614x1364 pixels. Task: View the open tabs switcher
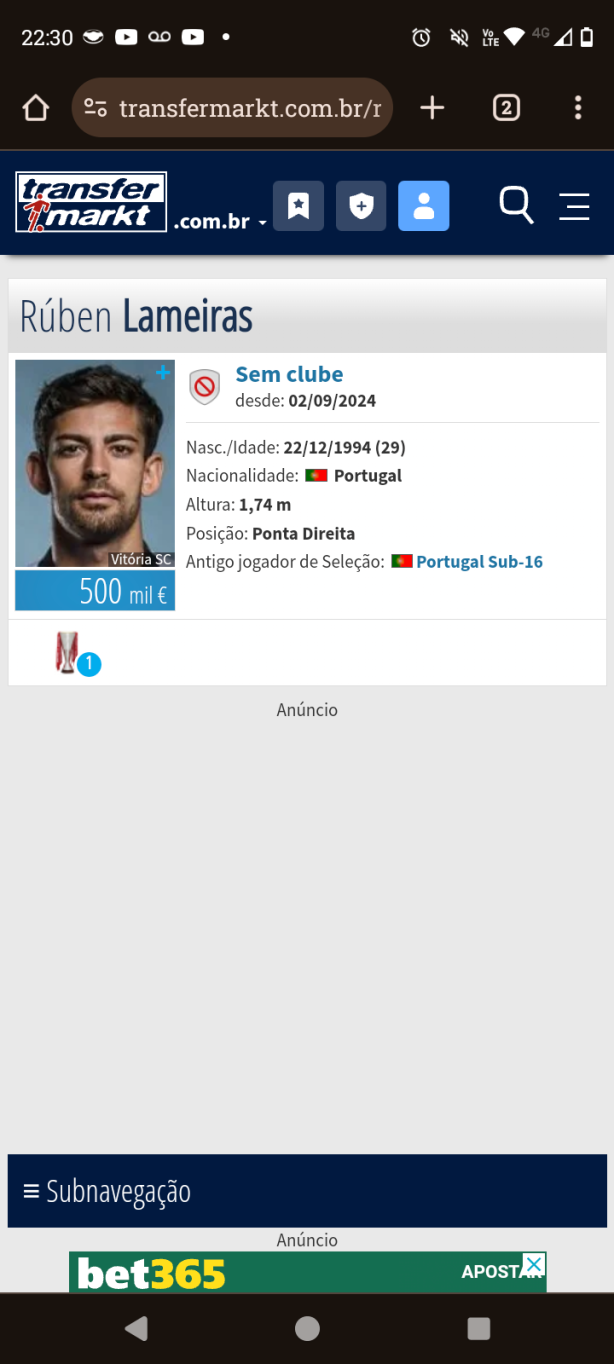506,108
